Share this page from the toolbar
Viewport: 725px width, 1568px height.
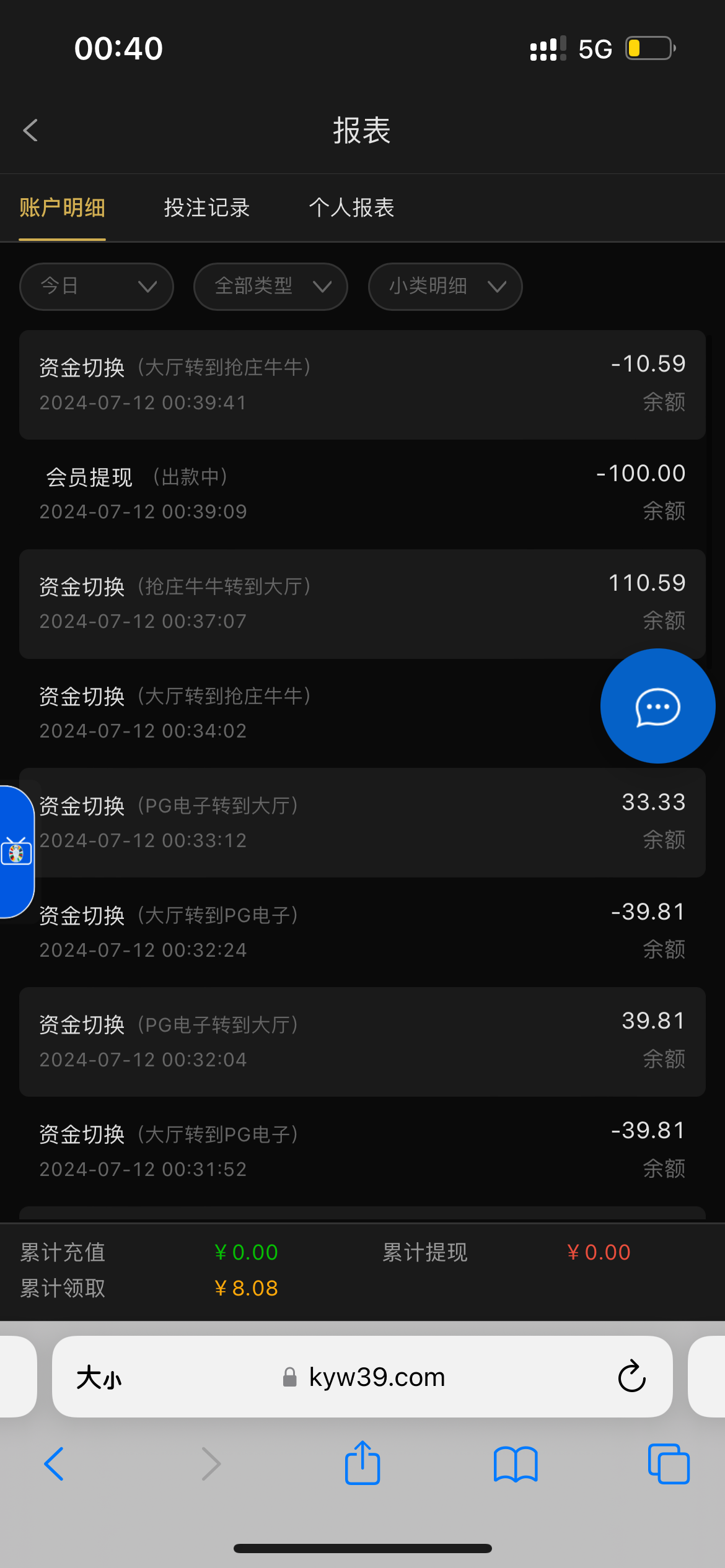[362, 1463]
